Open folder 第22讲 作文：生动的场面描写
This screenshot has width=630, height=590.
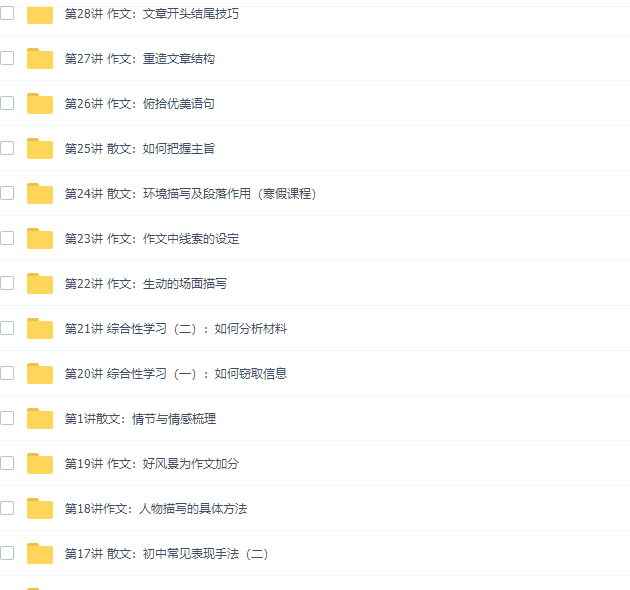click(145, 284)
